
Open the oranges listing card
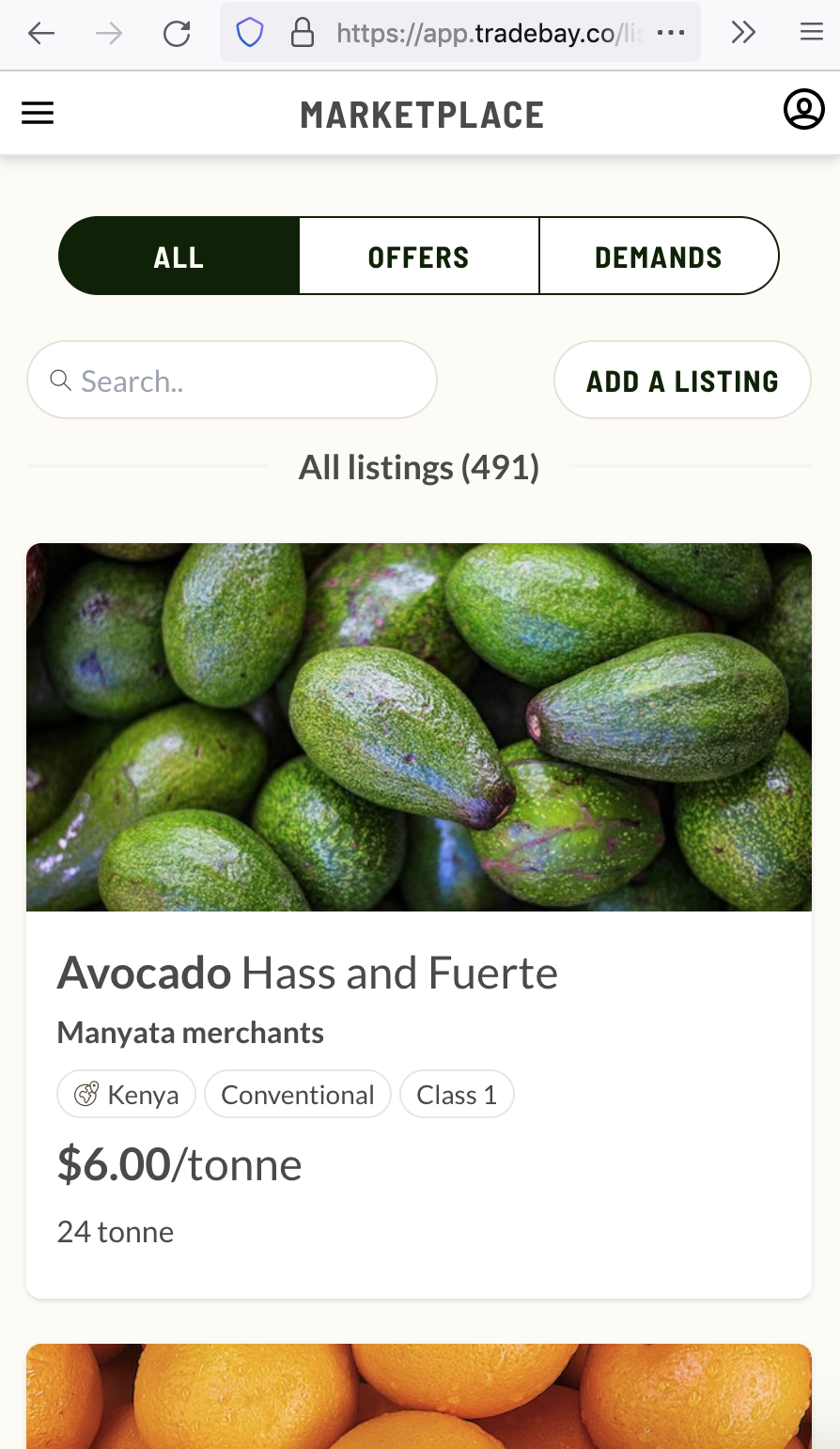pyautogui.click(x=419, y=1396)
